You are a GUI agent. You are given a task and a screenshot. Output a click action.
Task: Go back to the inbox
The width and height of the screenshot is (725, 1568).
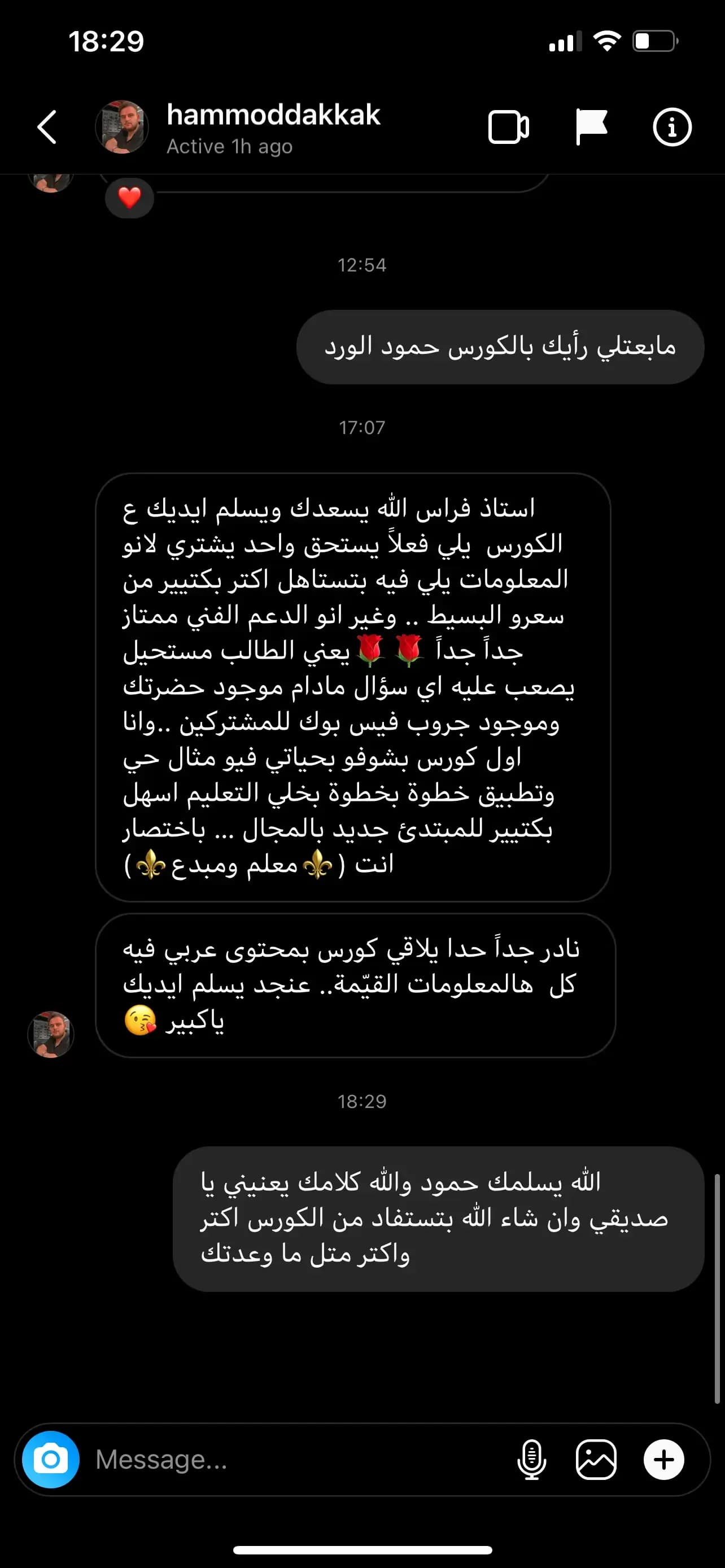pos(47,127)
